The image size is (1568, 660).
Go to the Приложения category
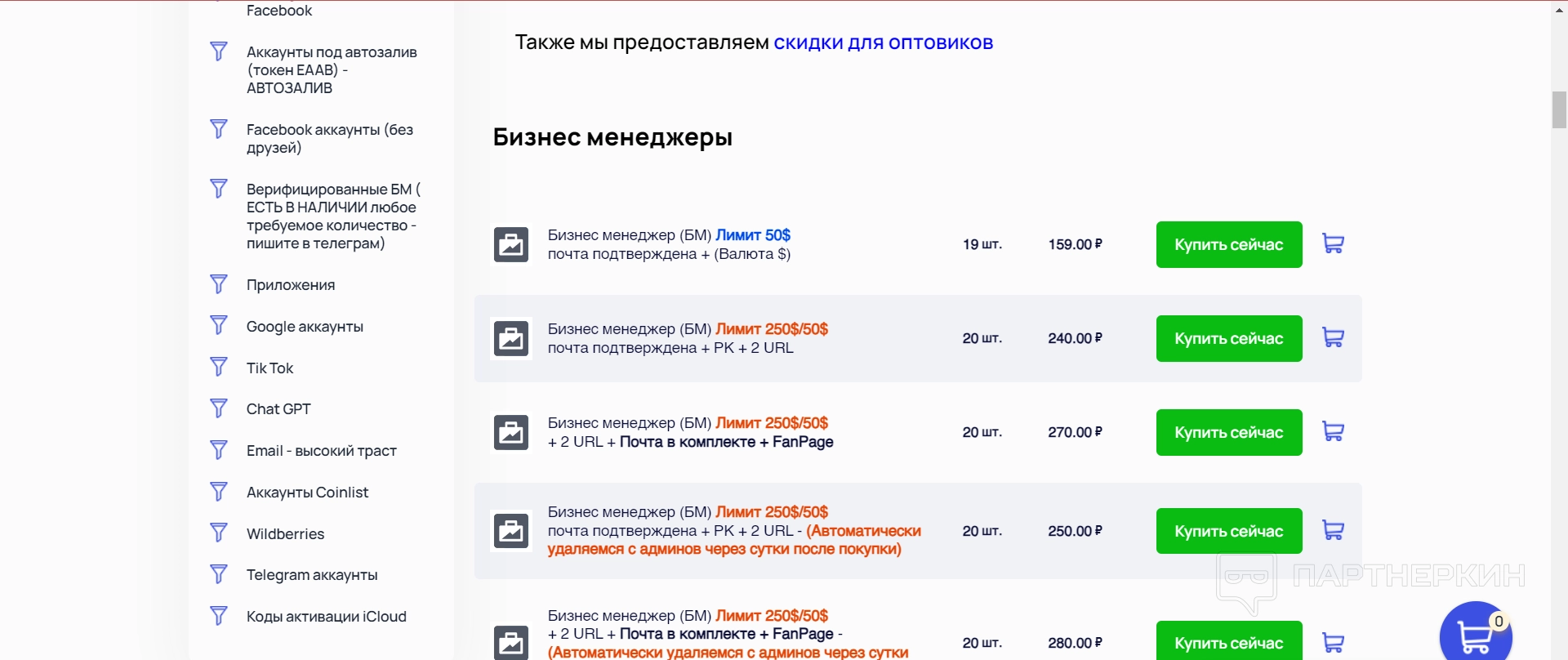[x=291, y=285]
